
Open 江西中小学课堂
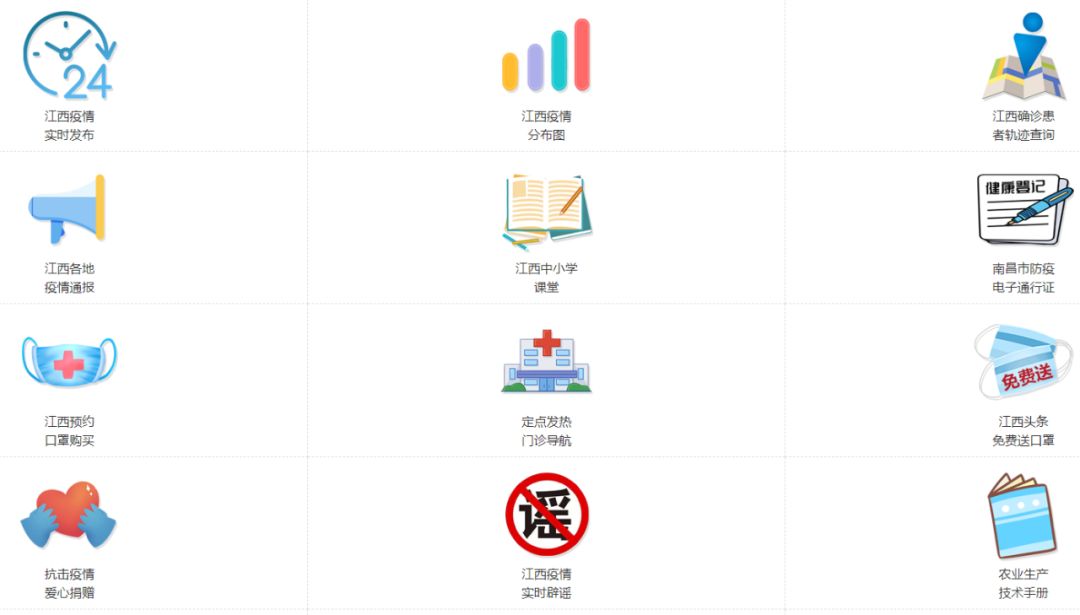click(x=546, y=212)
